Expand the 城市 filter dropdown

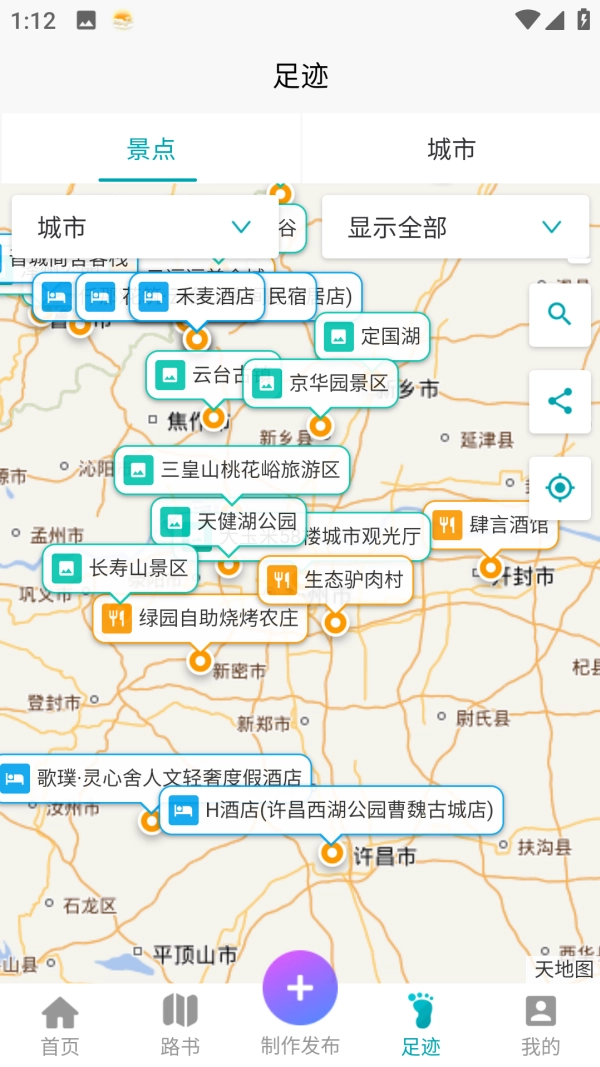pyautogui.click(x=145, y=227)
